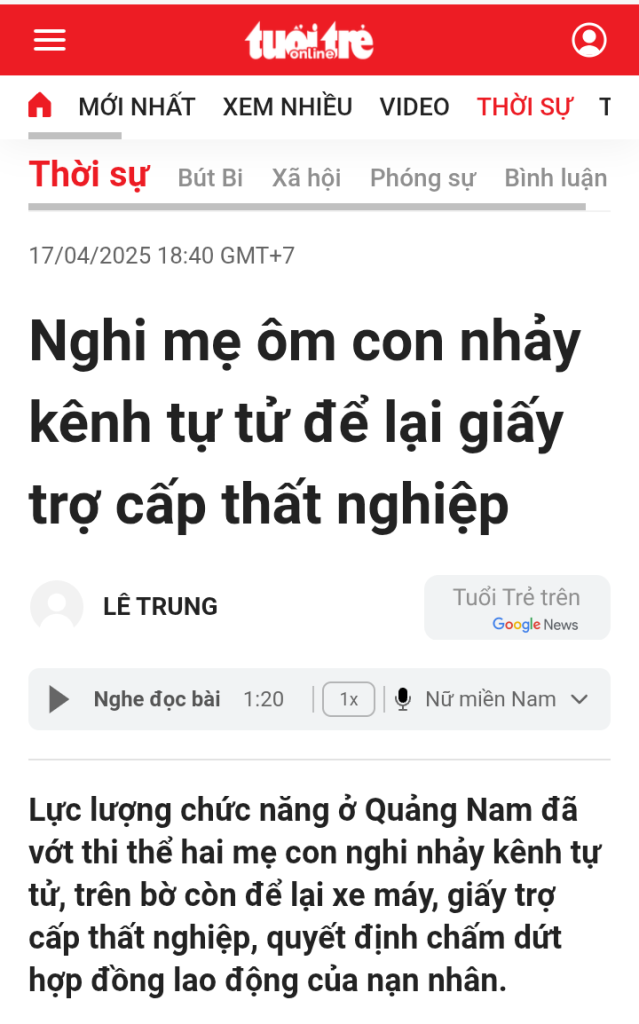Follow Tuổi Trẻ on Google News
This screenshot has height=1024, width=639.
tap(517, 608)
